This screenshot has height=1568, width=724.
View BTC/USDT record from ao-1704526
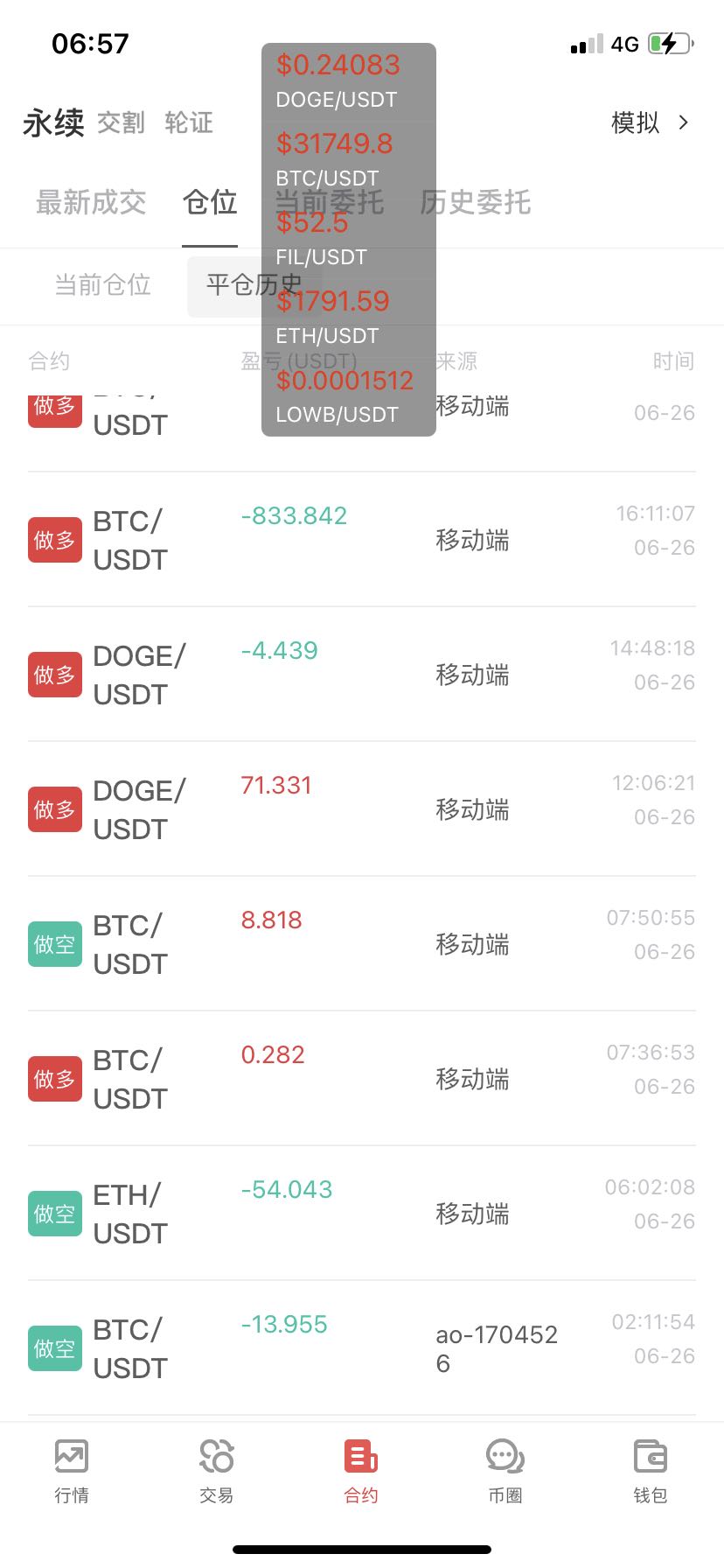pos(362,1348)
